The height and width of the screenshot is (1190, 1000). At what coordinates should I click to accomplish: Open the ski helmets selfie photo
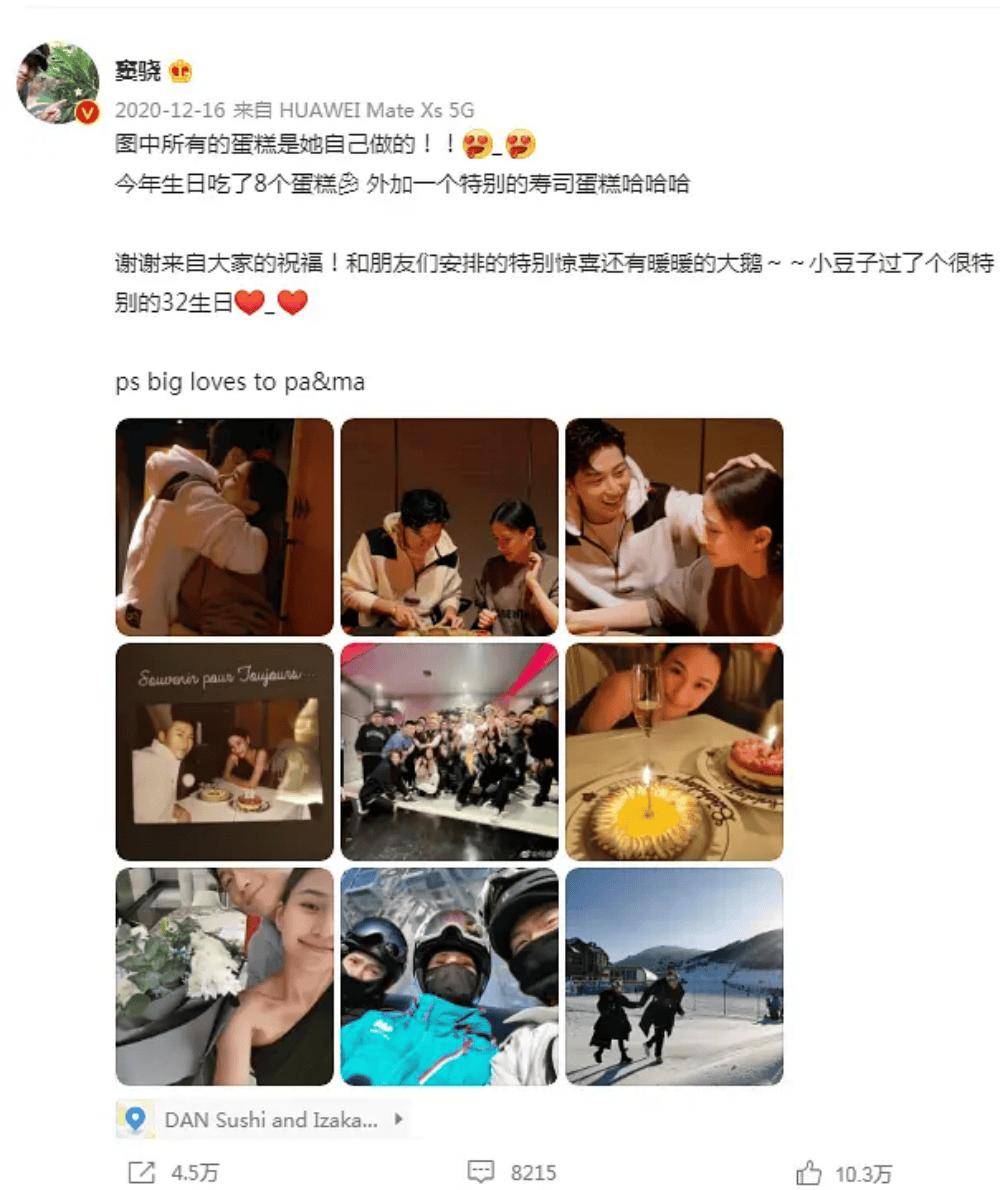point(449,977)
